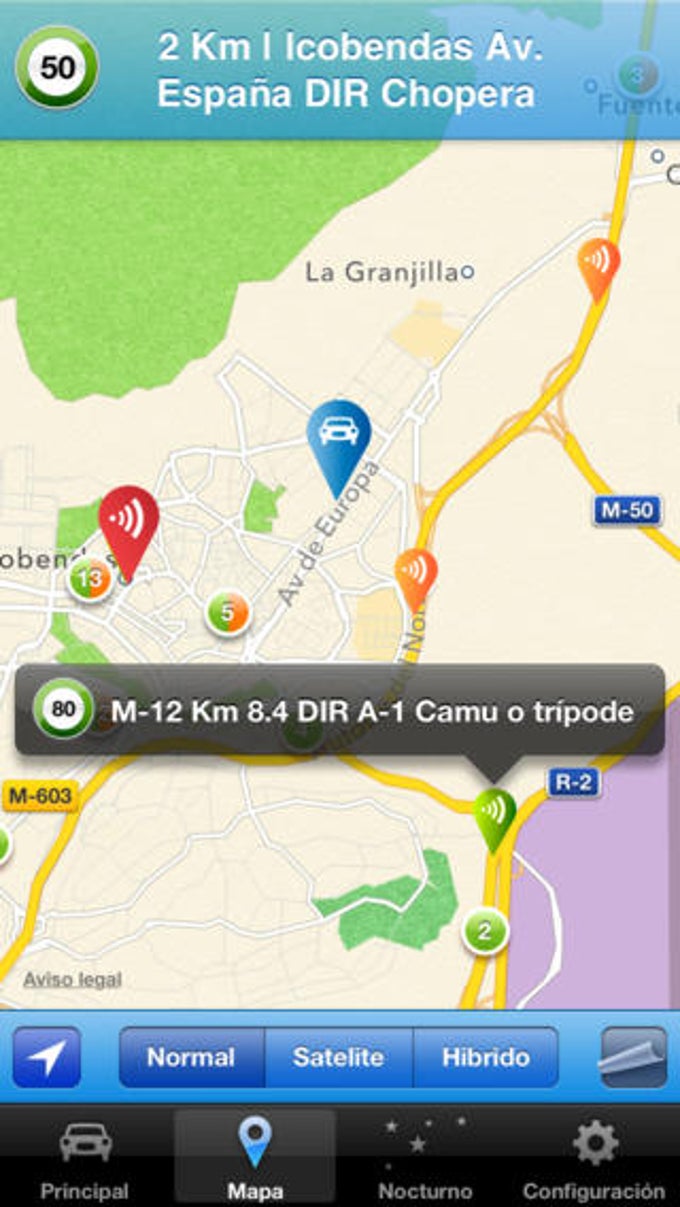Tap the orange radar pin near La Granjilla
Viewport: 680px width, 1207px height.
point(598,264)
